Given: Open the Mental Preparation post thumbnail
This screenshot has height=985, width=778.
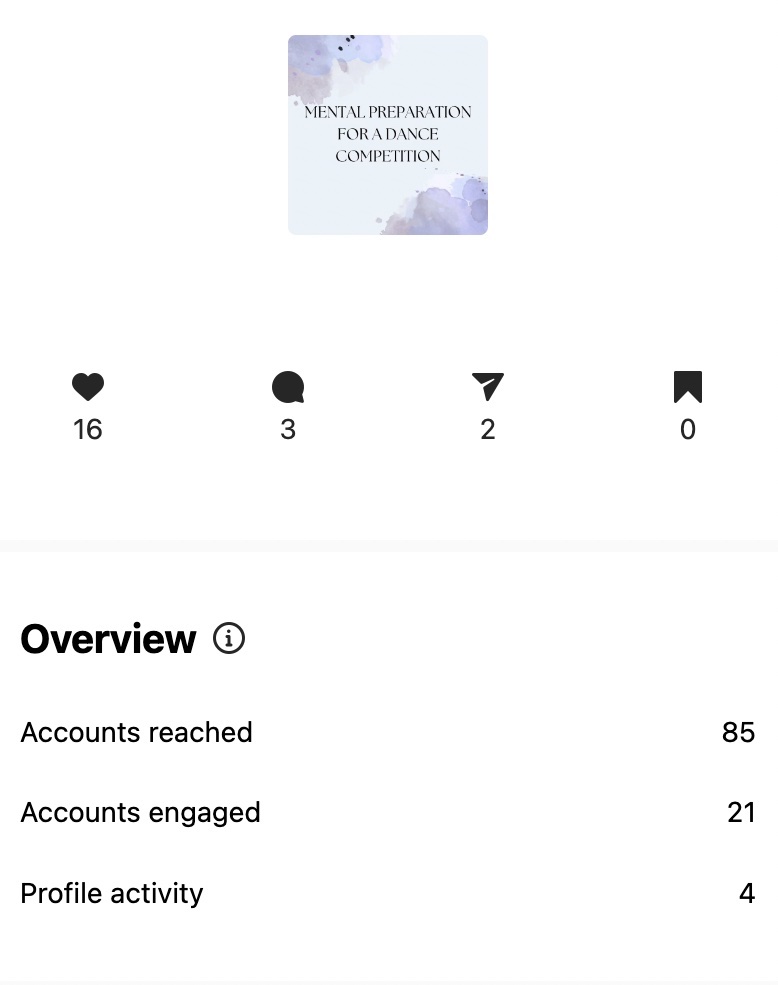Looking at the screenshot, I should [x=388, y=135].
